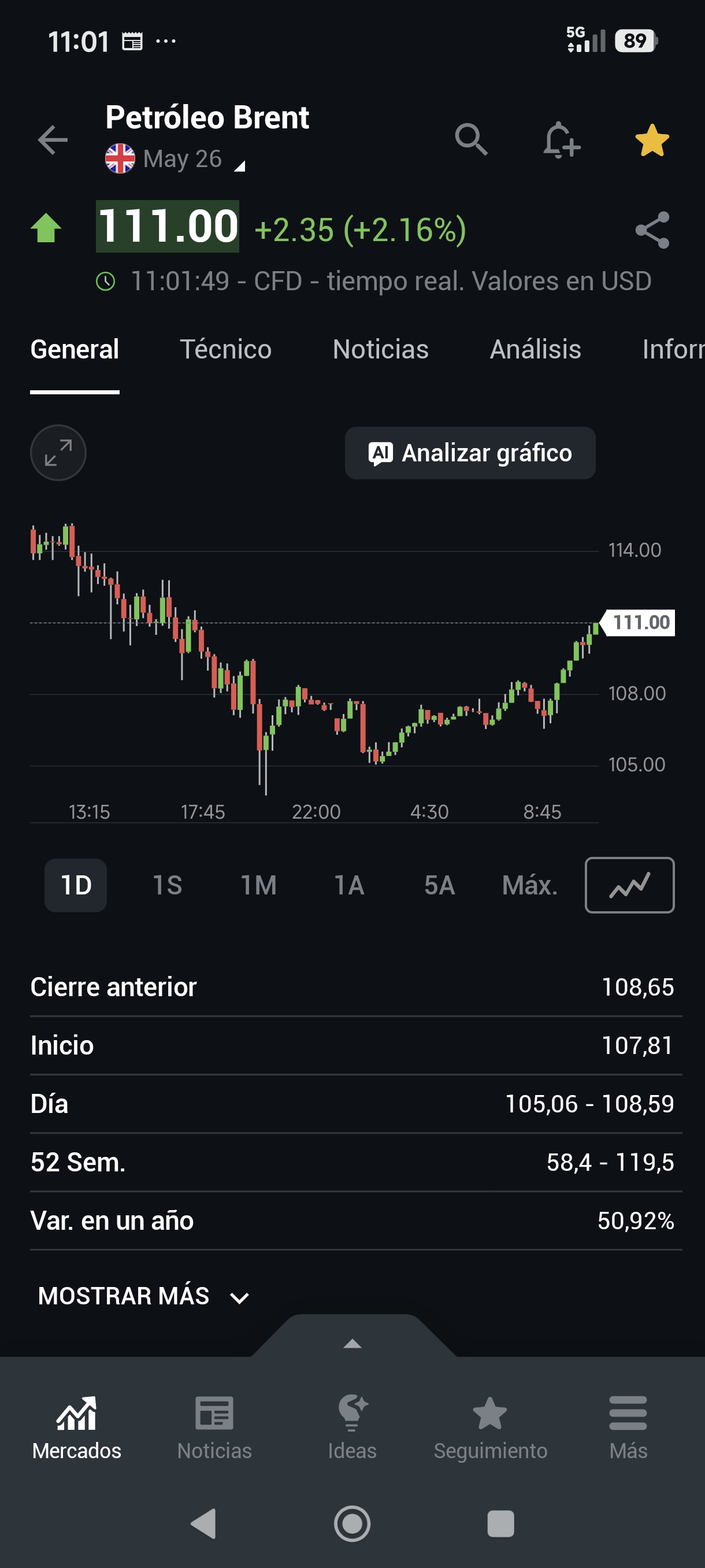Image resolution: width=705 pixels, height=1568 pixels.
Task: Open the Seguimiento bottom tab
Action: tap(490, 1428)
